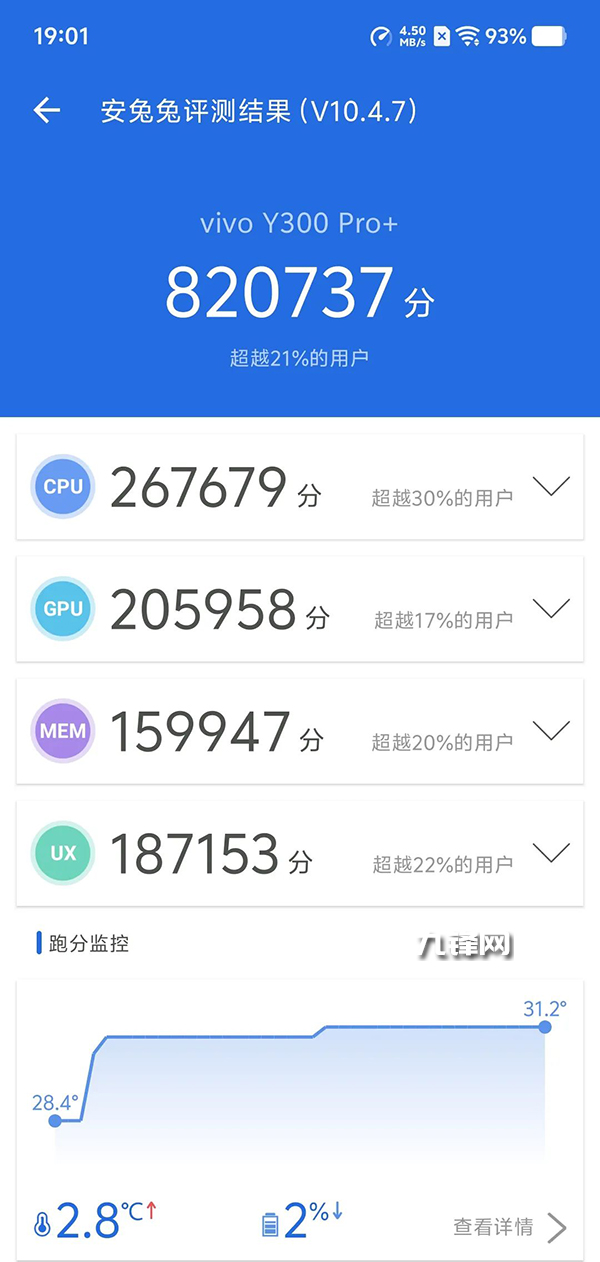Go back from the AnTuTu results page
The height and width of the screenshot is (1262, 600).
click(x=47, y=111)
